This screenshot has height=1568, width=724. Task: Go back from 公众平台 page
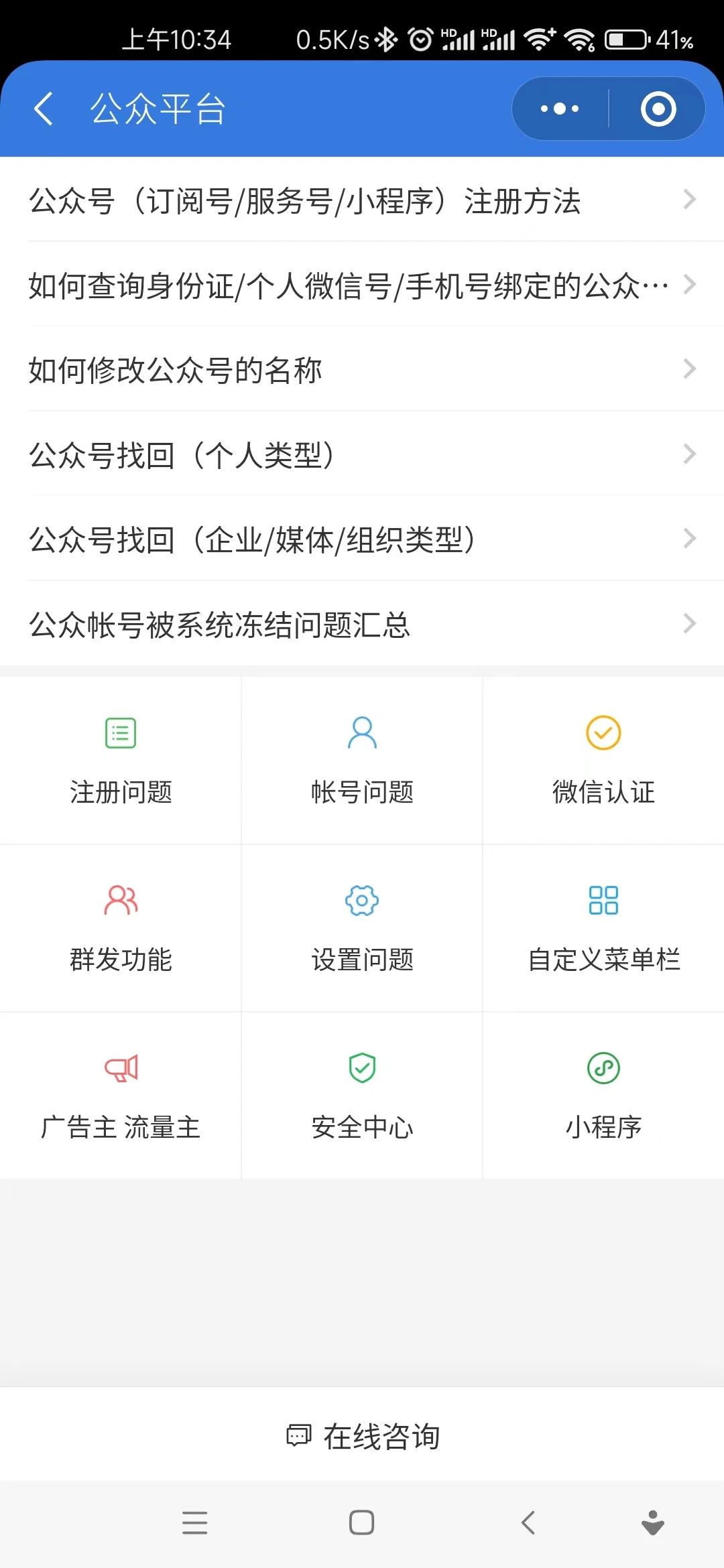pos(44,109)
